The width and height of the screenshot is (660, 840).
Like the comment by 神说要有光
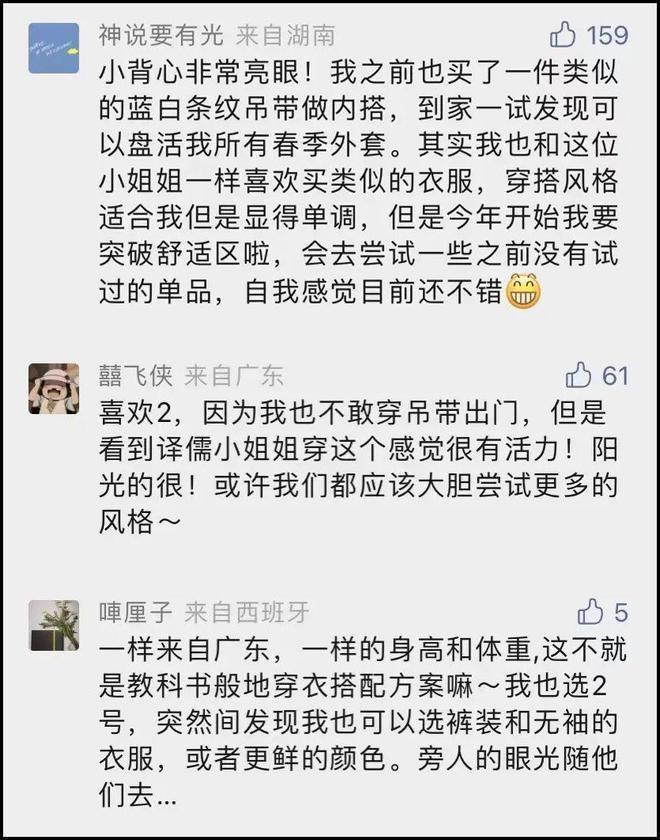562,36
